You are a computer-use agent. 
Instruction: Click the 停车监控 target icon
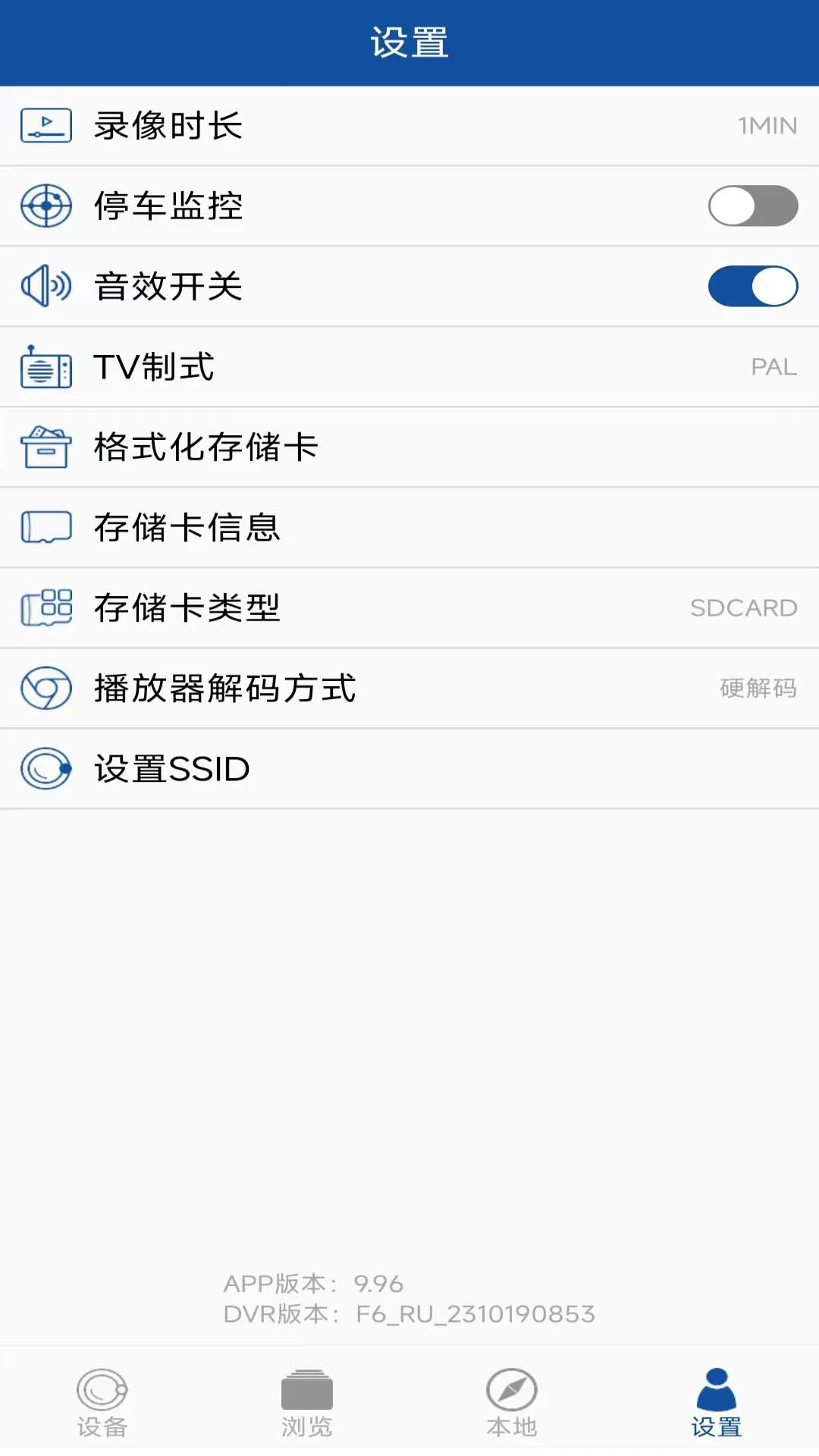[45, 206]
